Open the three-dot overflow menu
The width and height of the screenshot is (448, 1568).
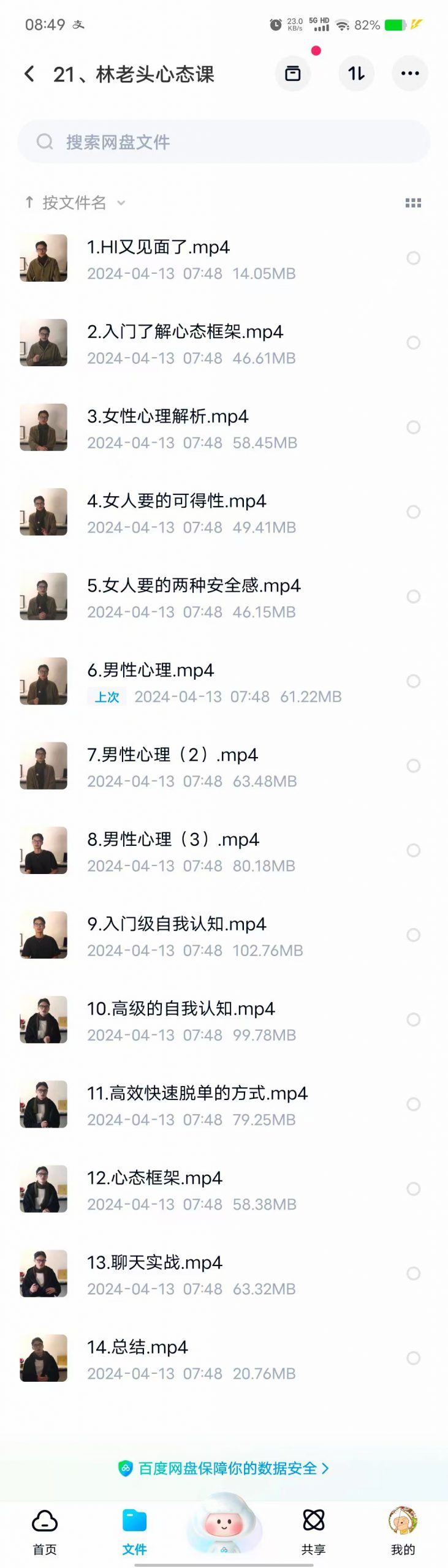click(x=409, y=73)
